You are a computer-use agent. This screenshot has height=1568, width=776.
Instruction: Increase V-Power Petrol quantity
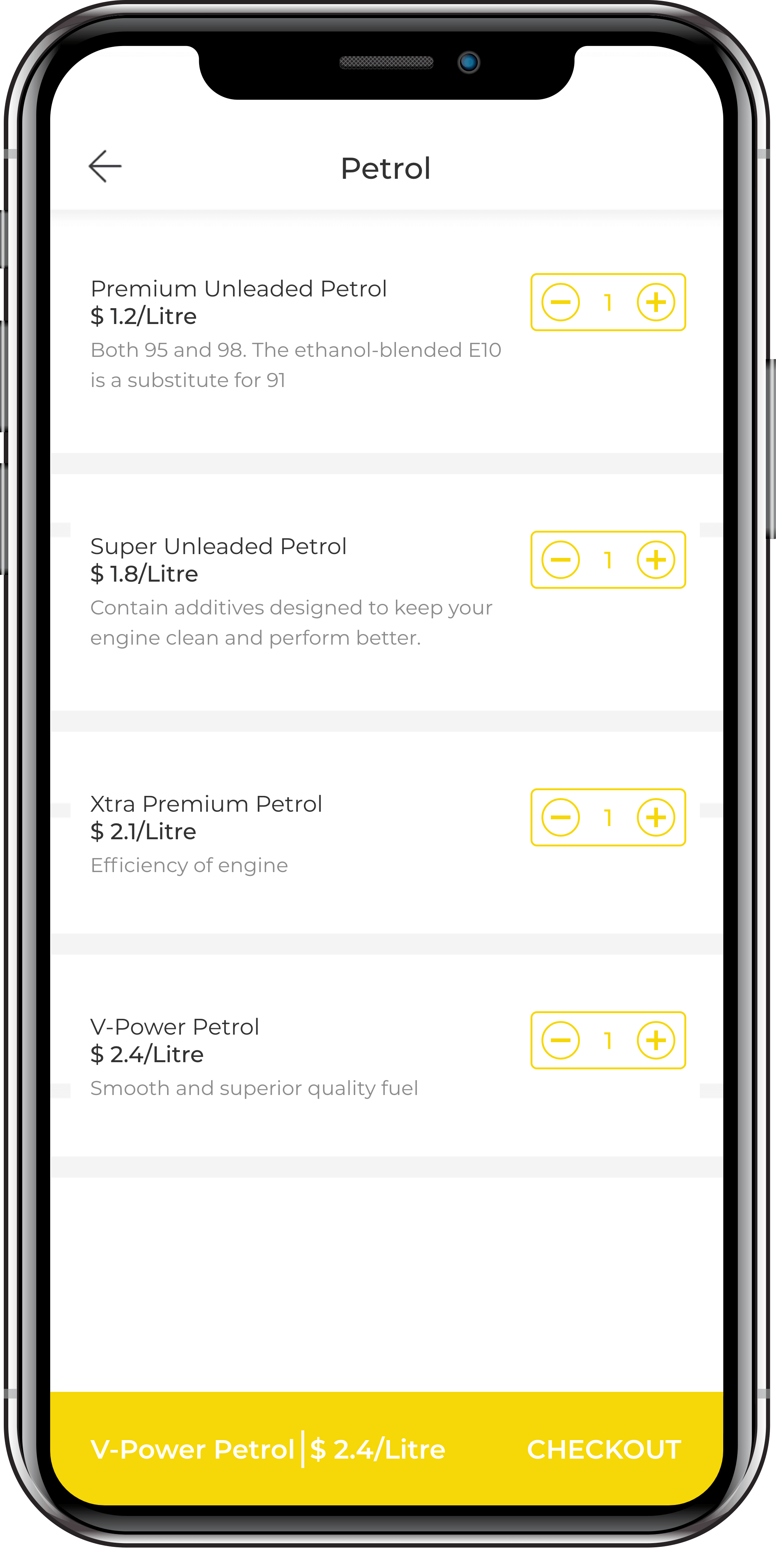655,1040
